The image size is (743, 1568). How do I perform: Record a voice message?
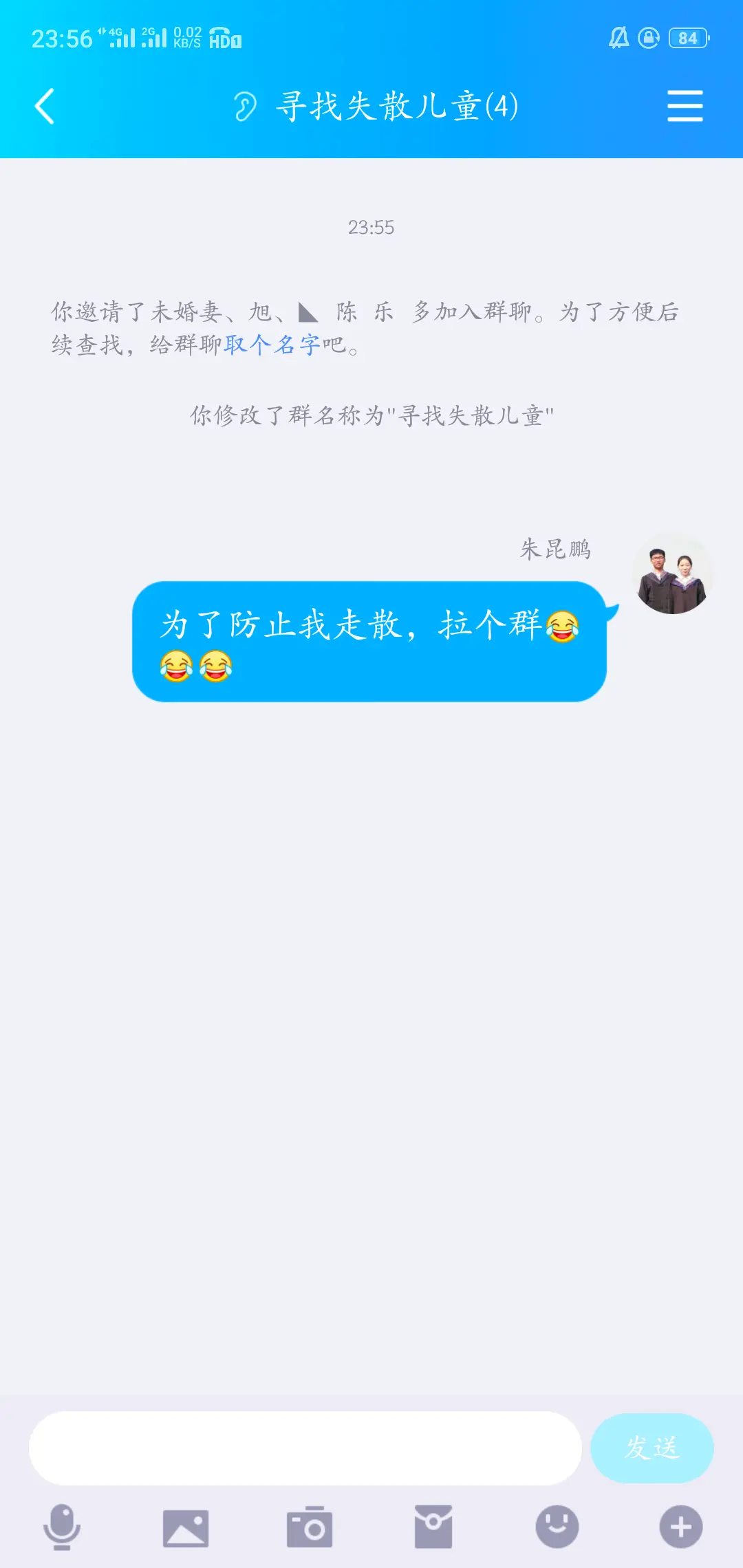62,1527
